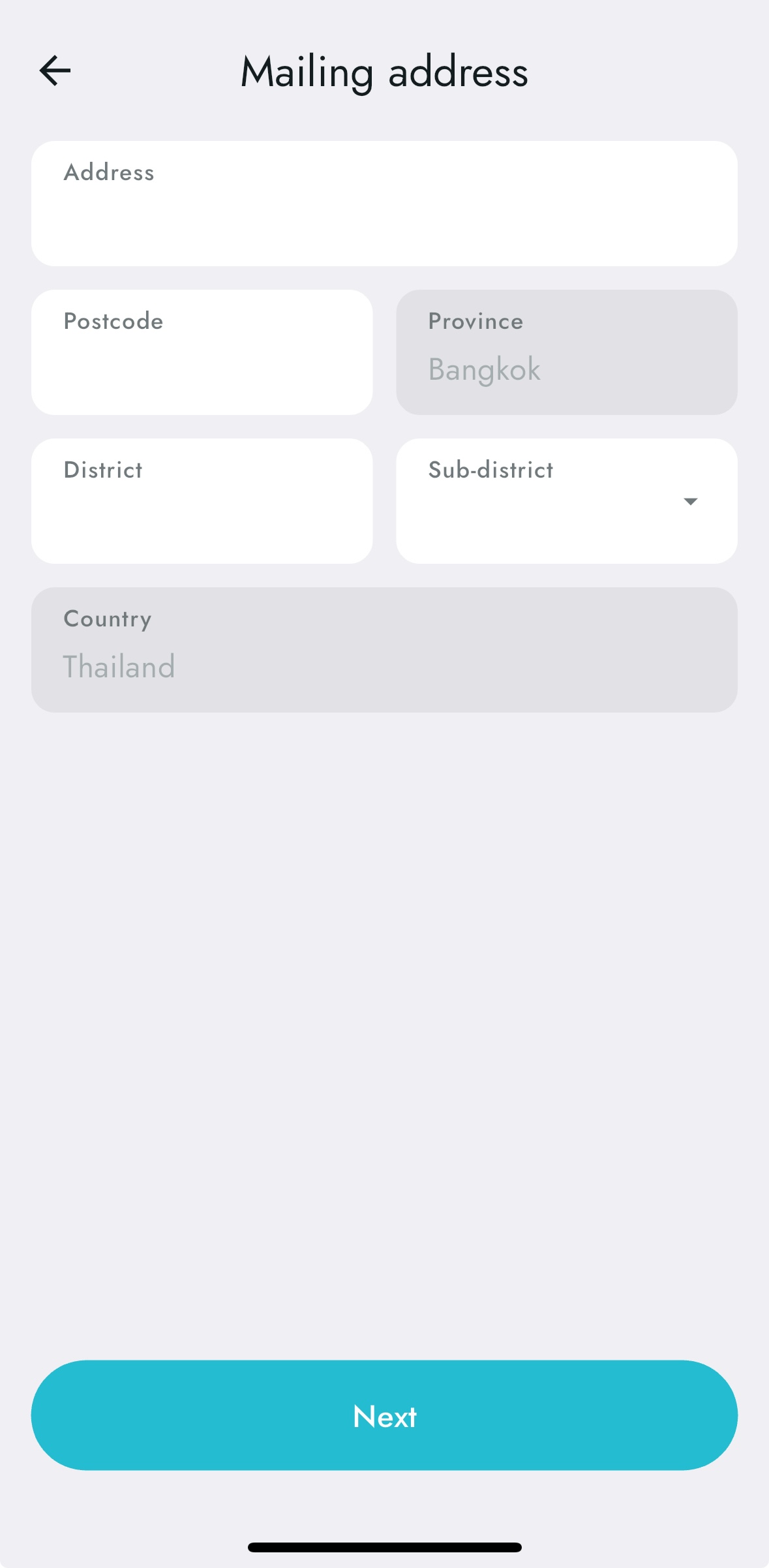Tap the Mailing address title
The width and height of the screenshot is (769, 1568).
pos(384,72)
